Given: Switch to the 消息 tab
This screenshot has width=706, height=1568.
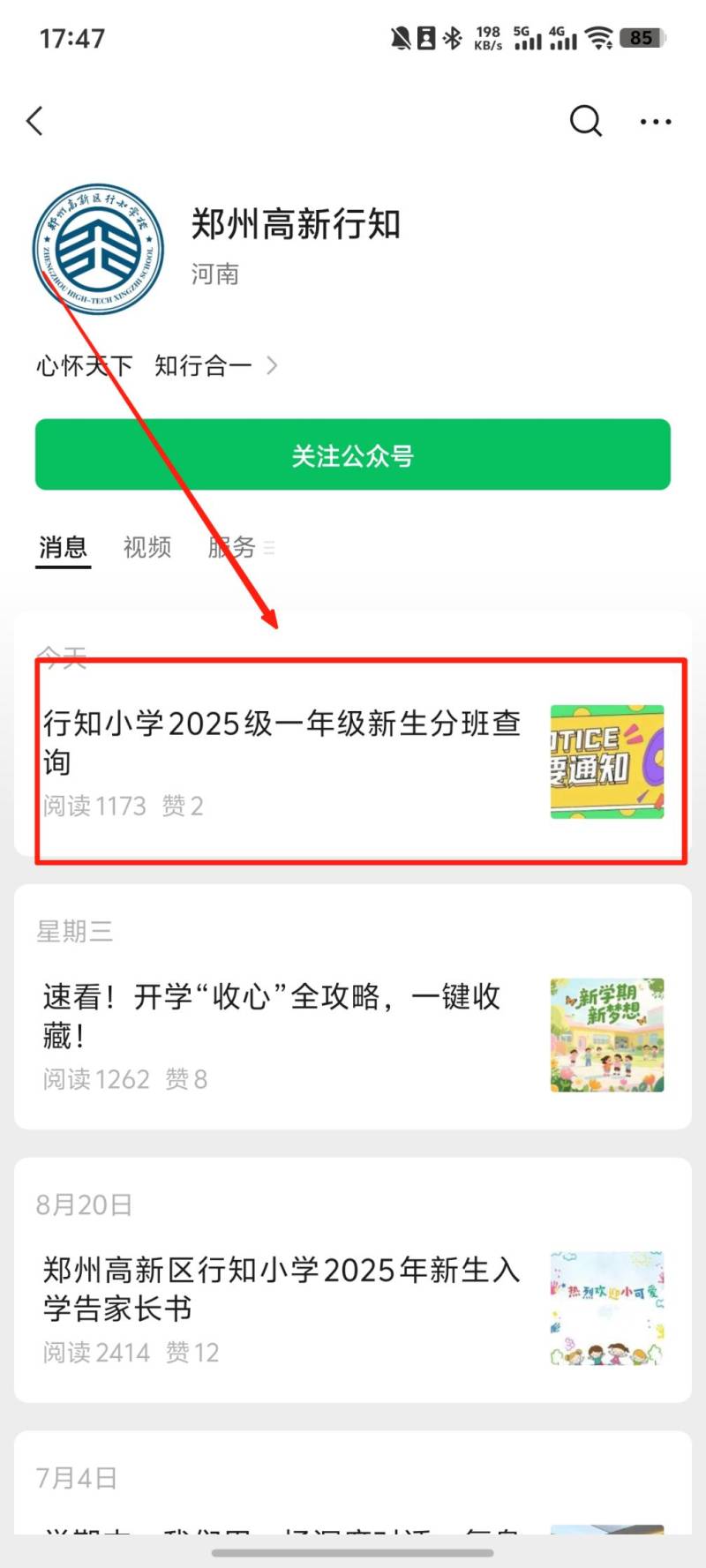Looking at the screenshot, I should point(63,548).
